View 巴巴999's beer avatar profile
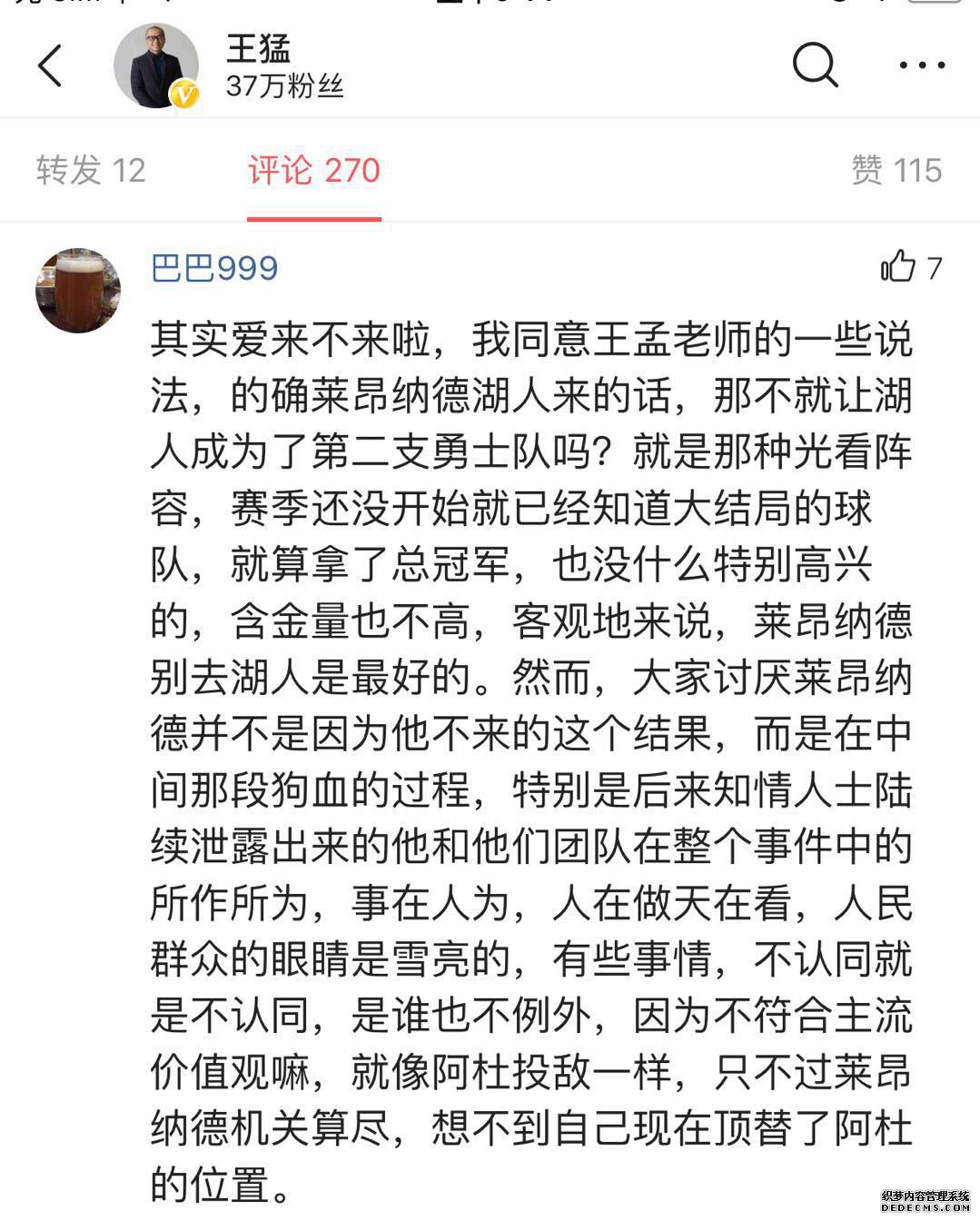The height and width of the screenshot is (1221, 980). click(78, 290)
